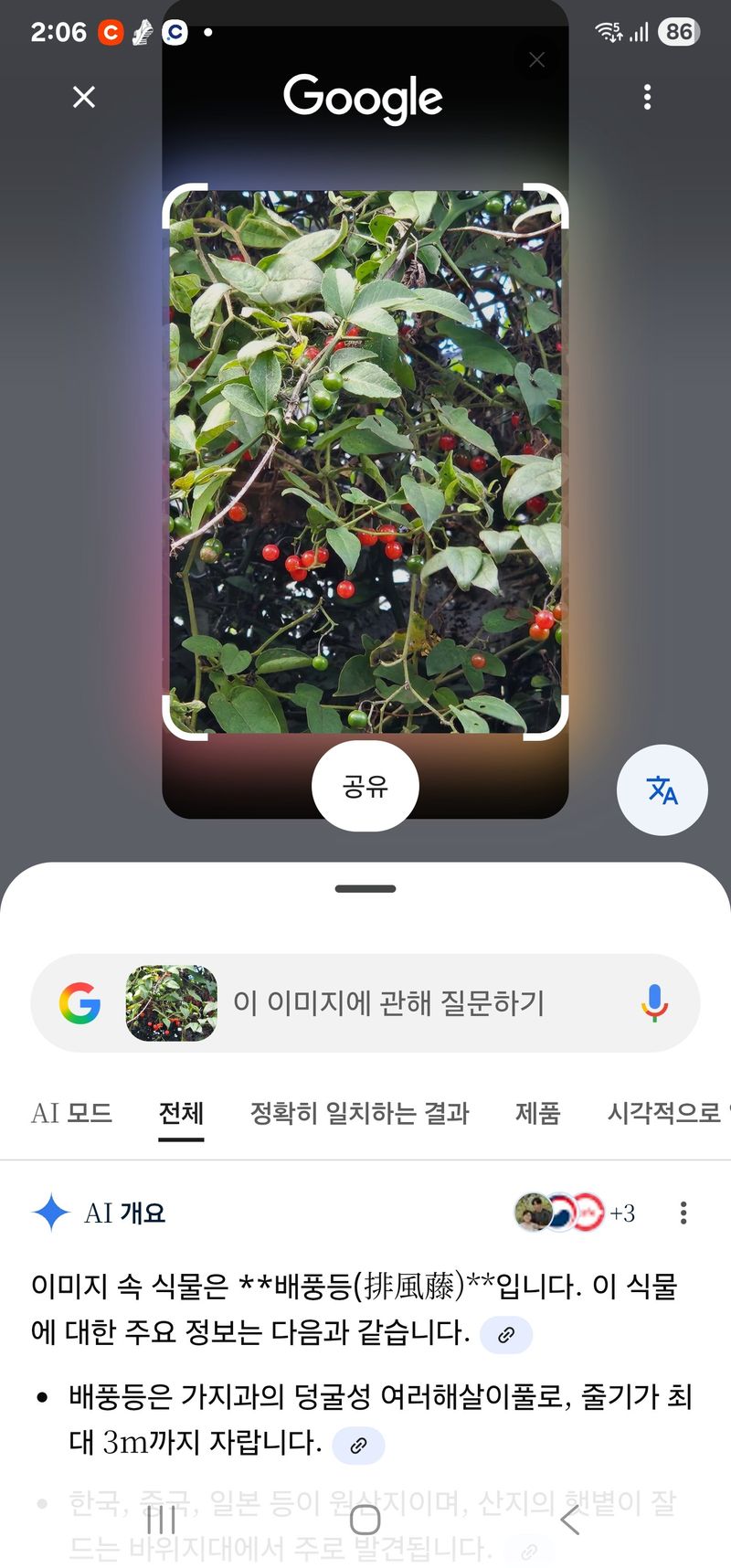731x1568 pixels.
Task: Open source link after 3m까지 자랍니다
Action: pos(358,1445)
